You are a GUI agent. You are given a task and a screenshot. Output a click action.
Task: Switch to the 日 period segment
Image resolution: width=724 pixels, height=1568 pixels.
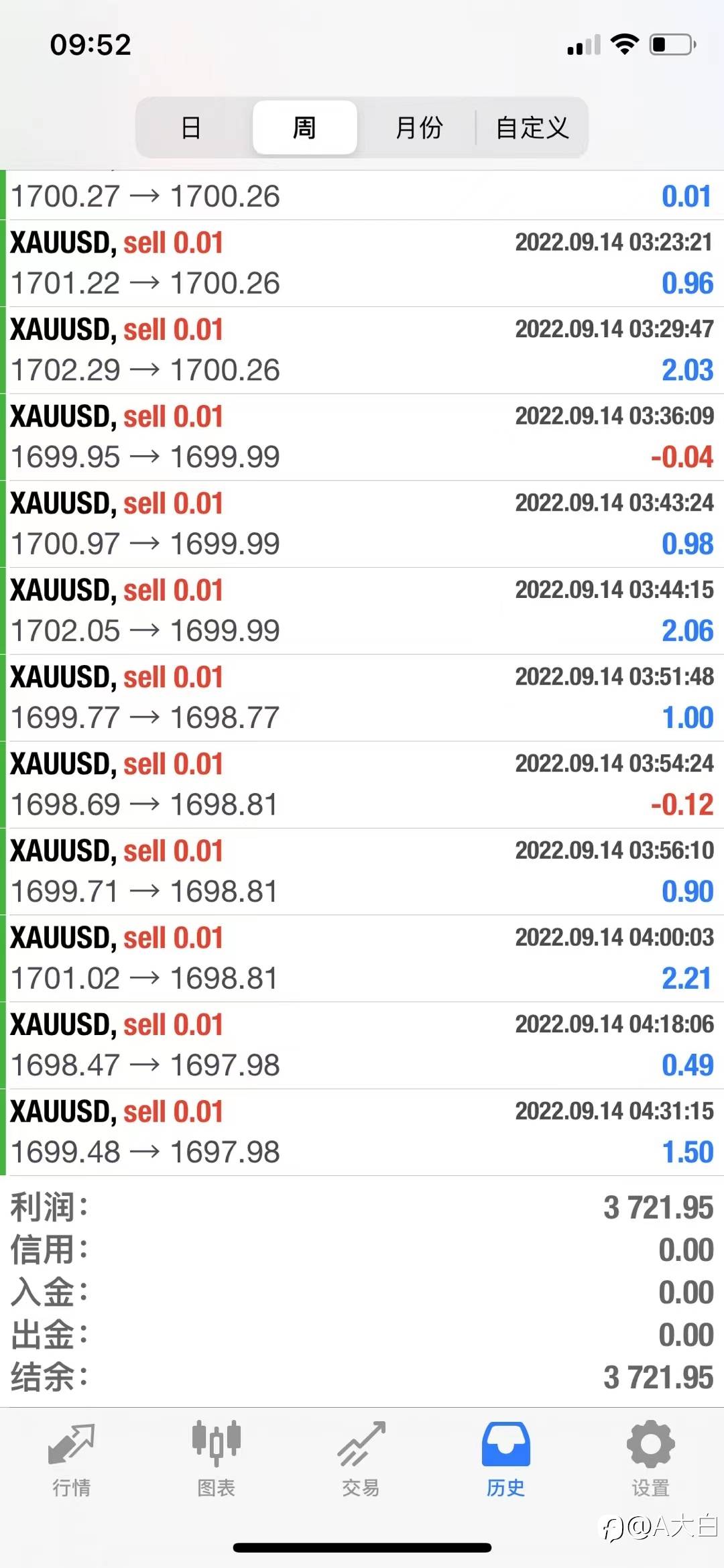pos(192,127)
